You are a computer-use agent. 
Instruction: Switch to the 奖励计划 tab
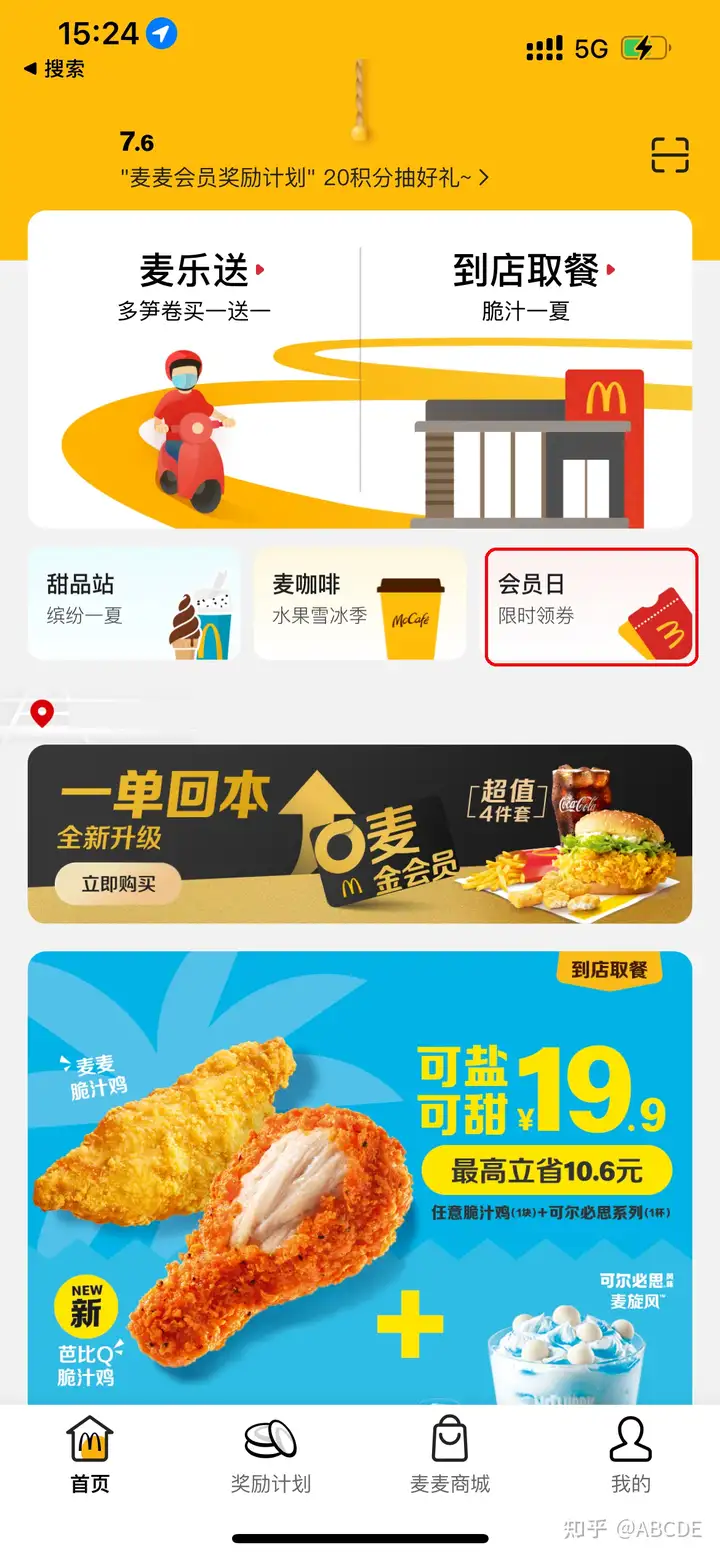click(x=270, y=1454)
